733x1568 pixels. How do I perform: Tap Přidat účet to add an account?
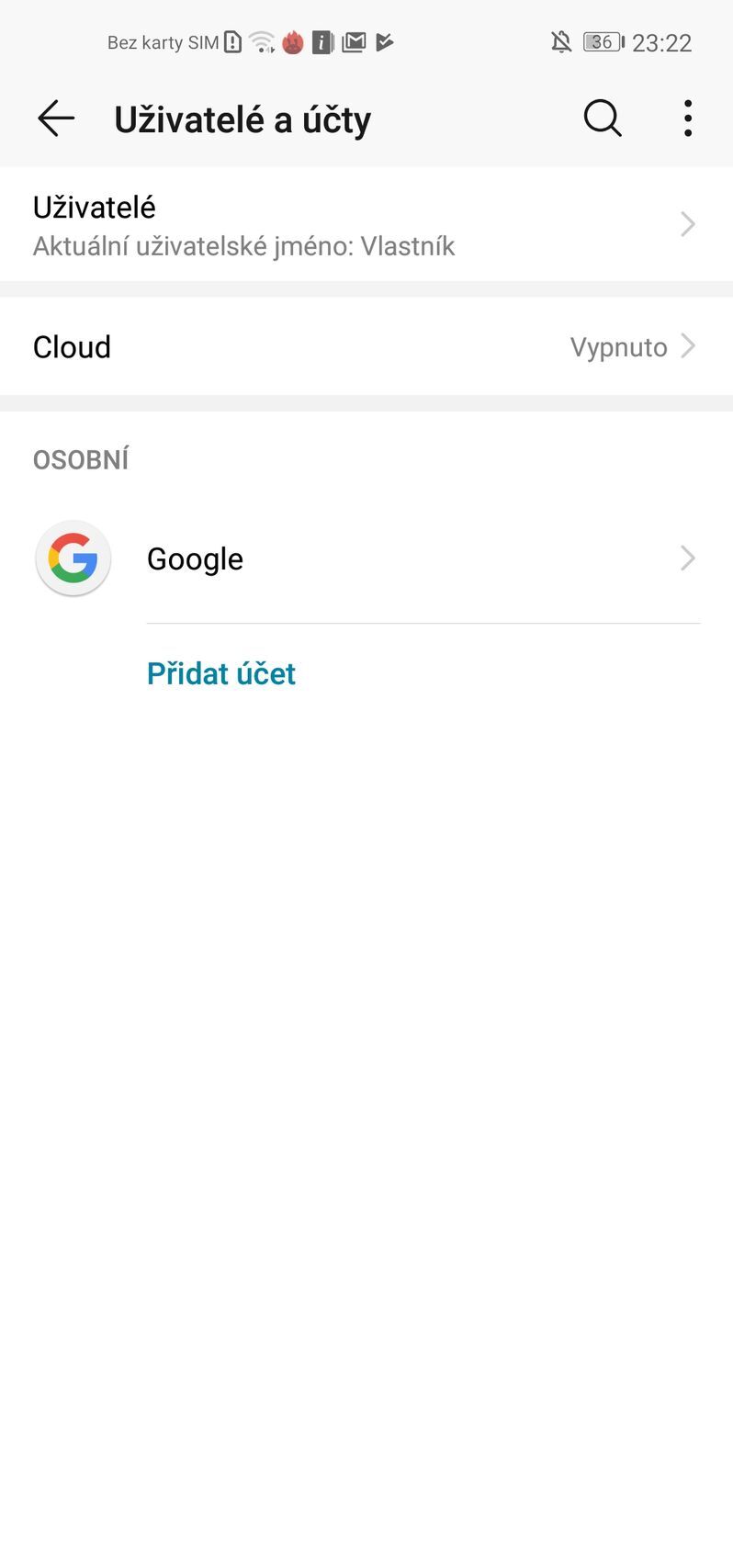click(x=220, y=672)
